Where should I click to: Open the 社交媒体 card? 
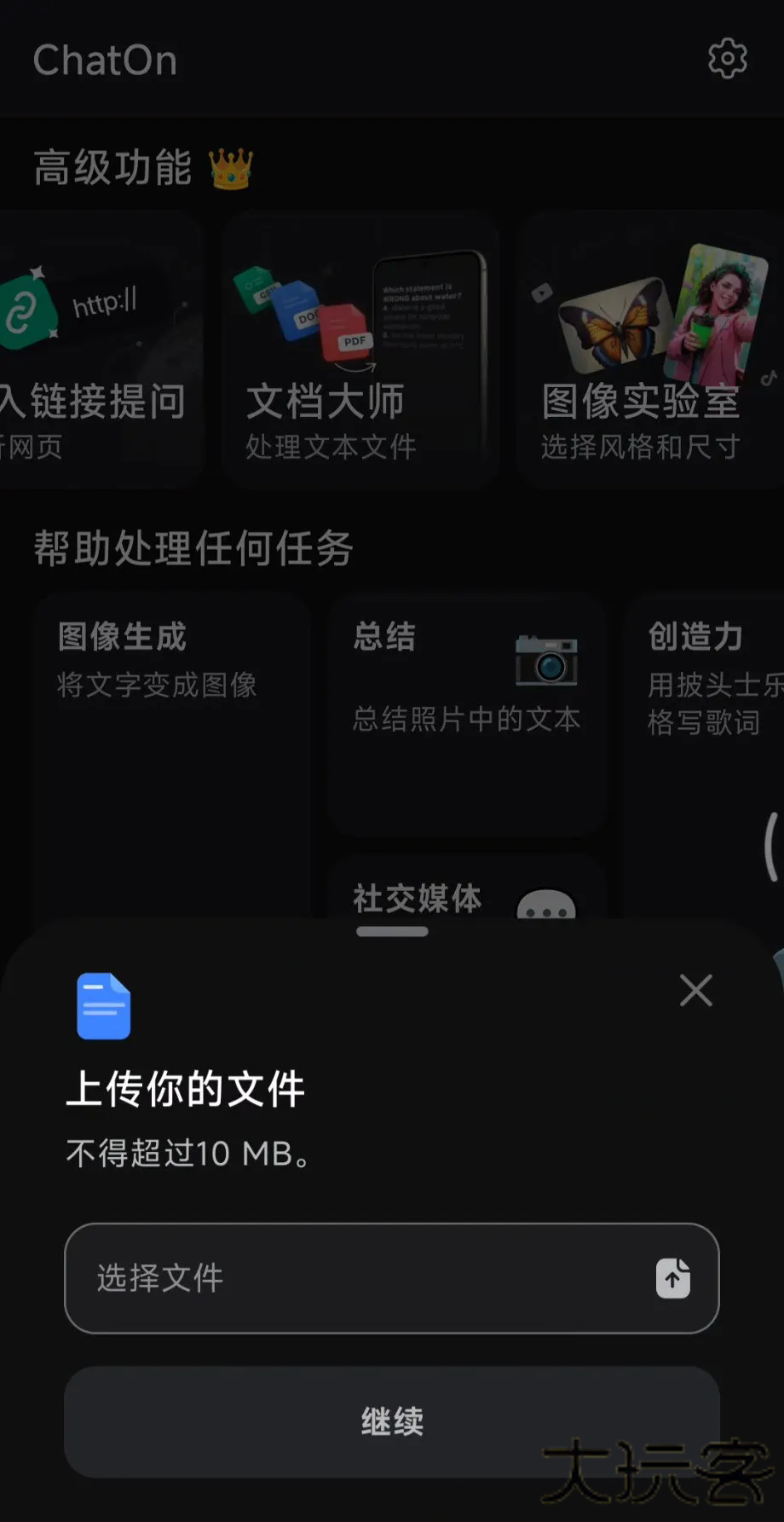pyautogui.click(x=464, y=891)
